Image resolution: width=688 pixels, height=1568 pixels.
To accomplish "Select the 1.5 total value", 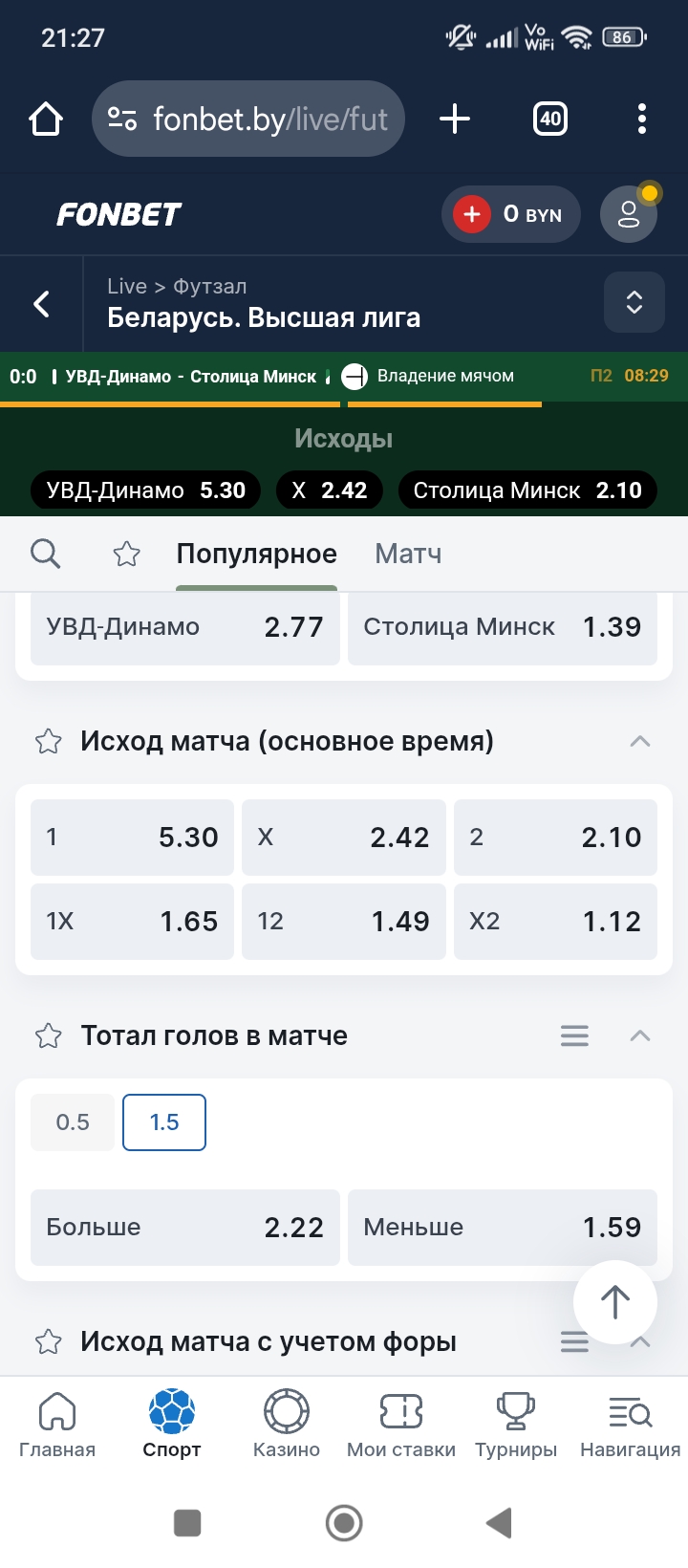I will point(163,1122).
